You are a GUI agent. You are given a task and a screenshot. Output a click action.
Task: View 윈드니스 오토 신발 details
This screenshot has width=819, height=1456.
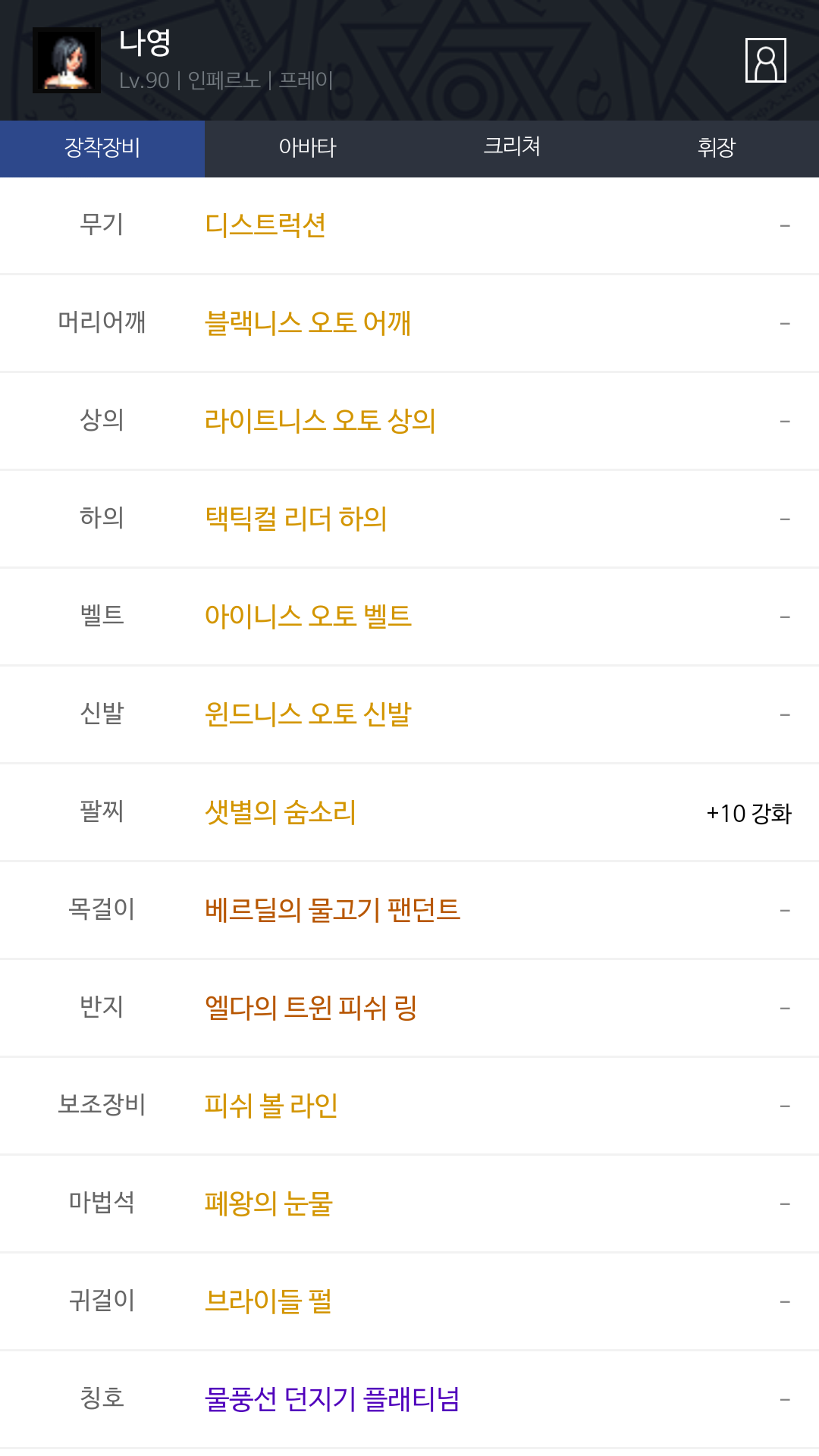coord(409,714)
